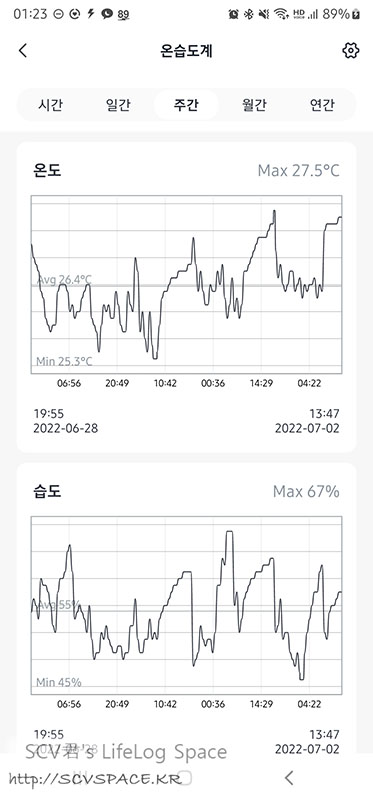The image size is (373, 800).
Task: Open the settings gear icon
Action: 351,51
